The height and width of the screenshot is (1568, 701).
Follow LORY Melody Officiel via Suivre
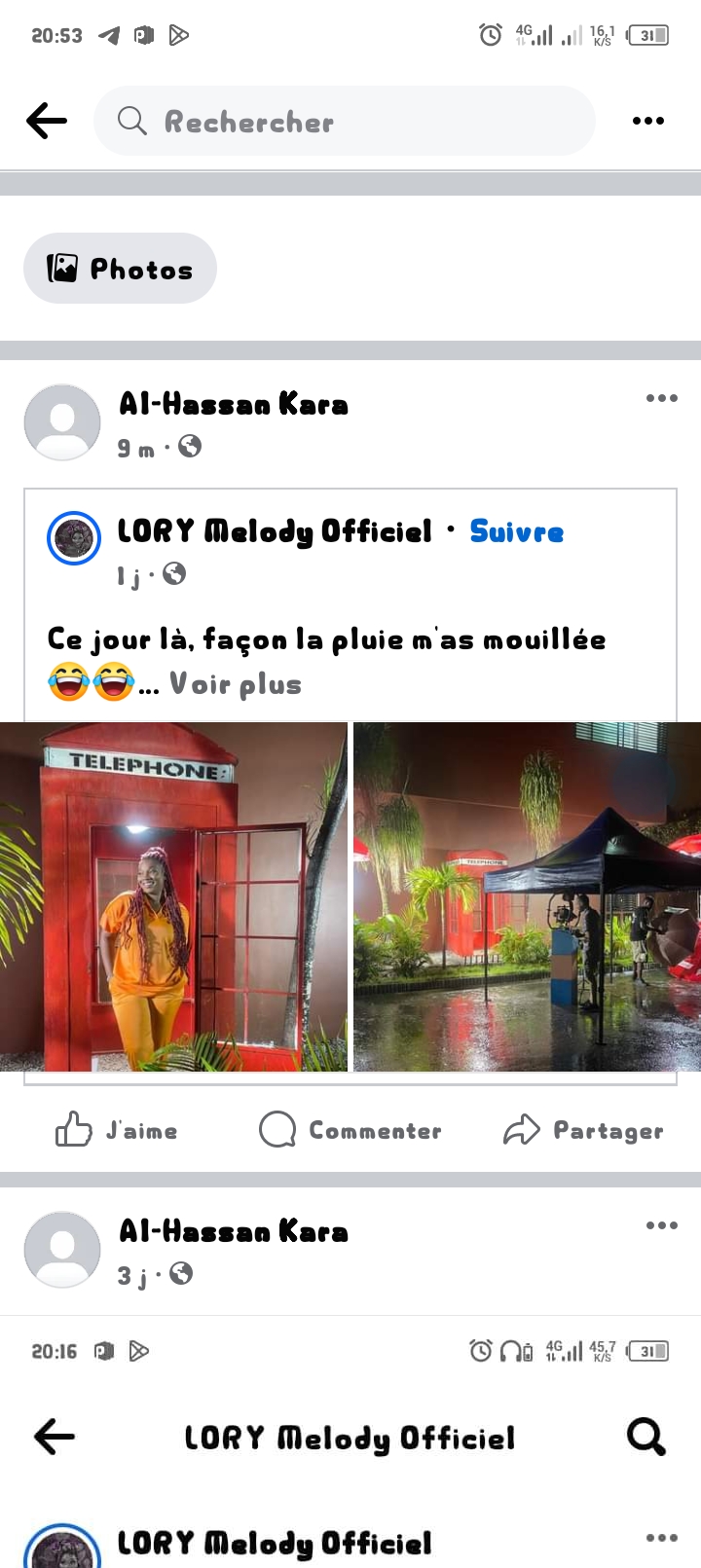point(516,531)
